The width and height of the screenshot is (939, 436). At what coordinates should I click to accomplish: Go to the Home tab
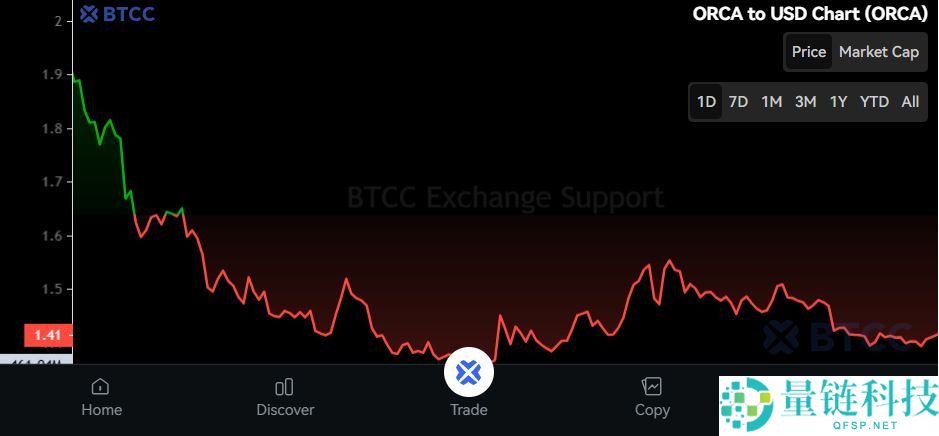pyautogui.click(x=101, y=397)
